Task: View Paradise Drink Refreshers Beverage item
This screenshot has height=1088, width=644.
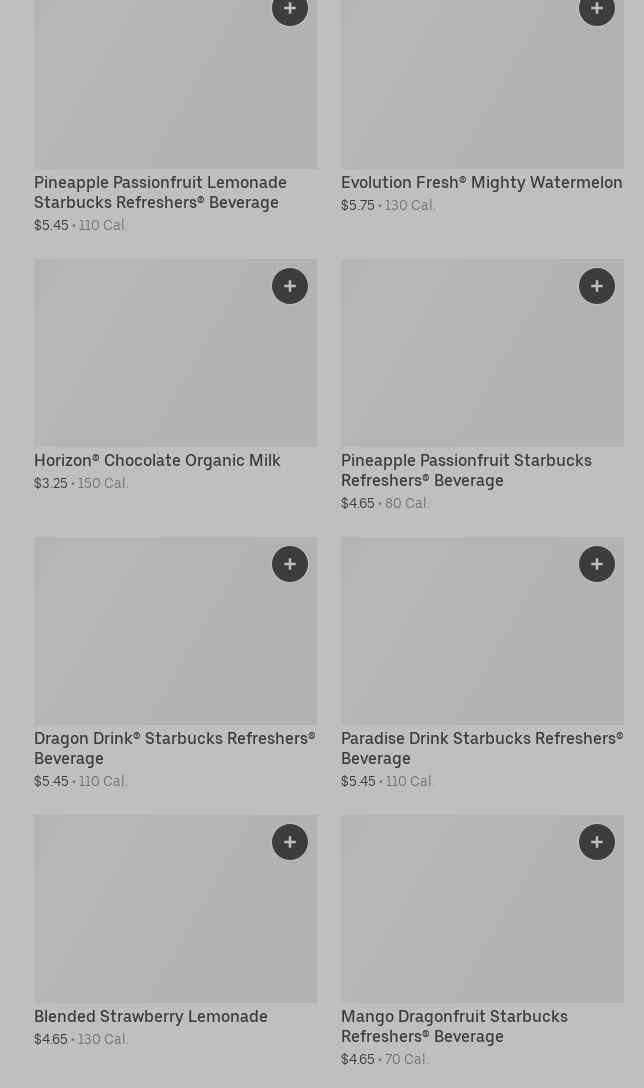Action: coord(481,748)
